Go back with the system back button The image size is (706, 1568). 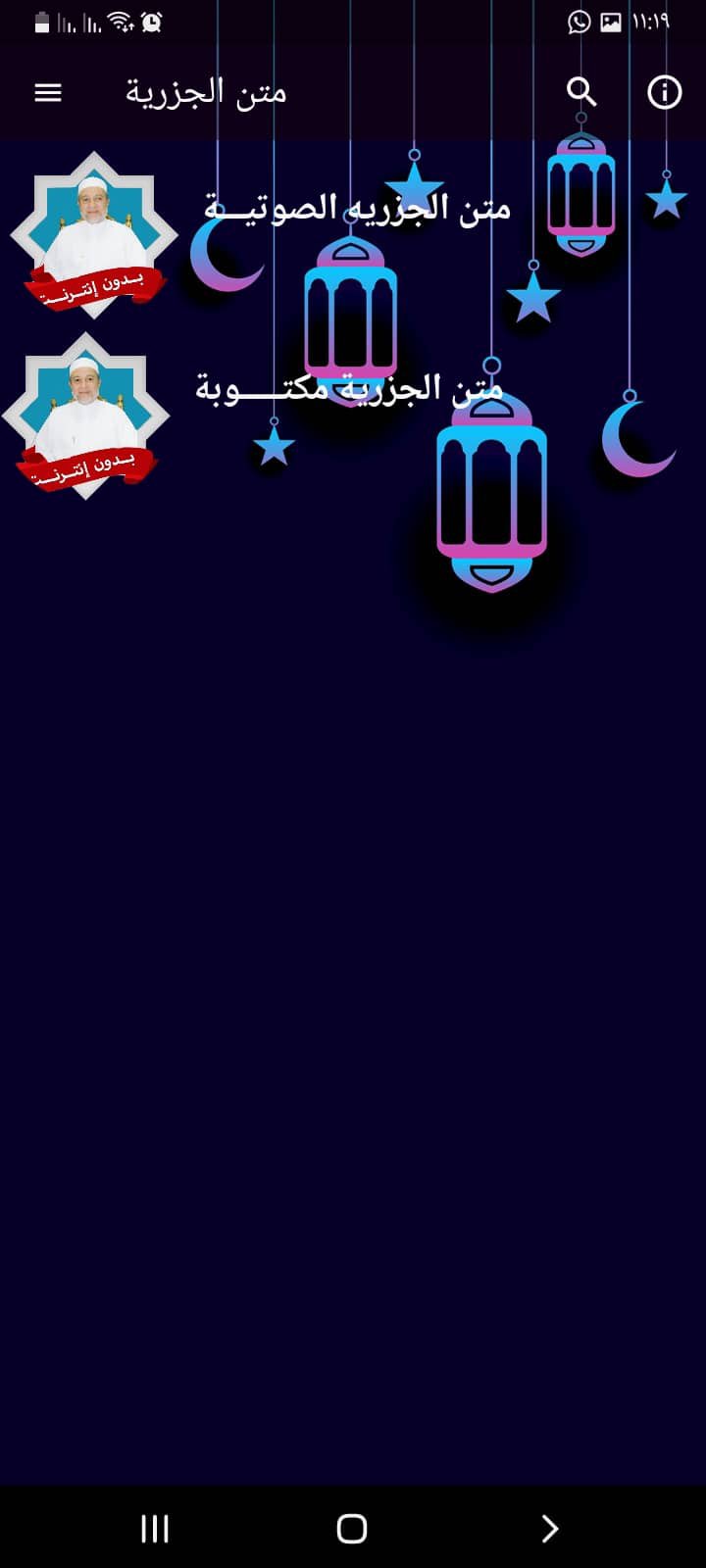click(549, 1528)
